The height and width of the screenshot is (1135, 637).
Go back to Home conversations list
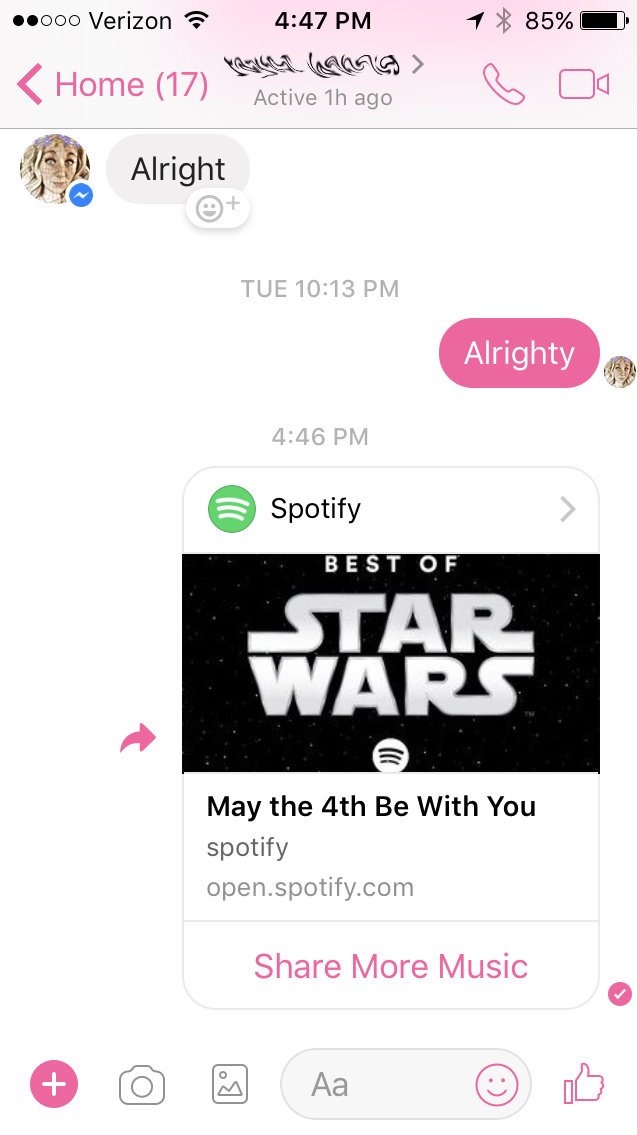pyautogui.click(x=112, y=84)
